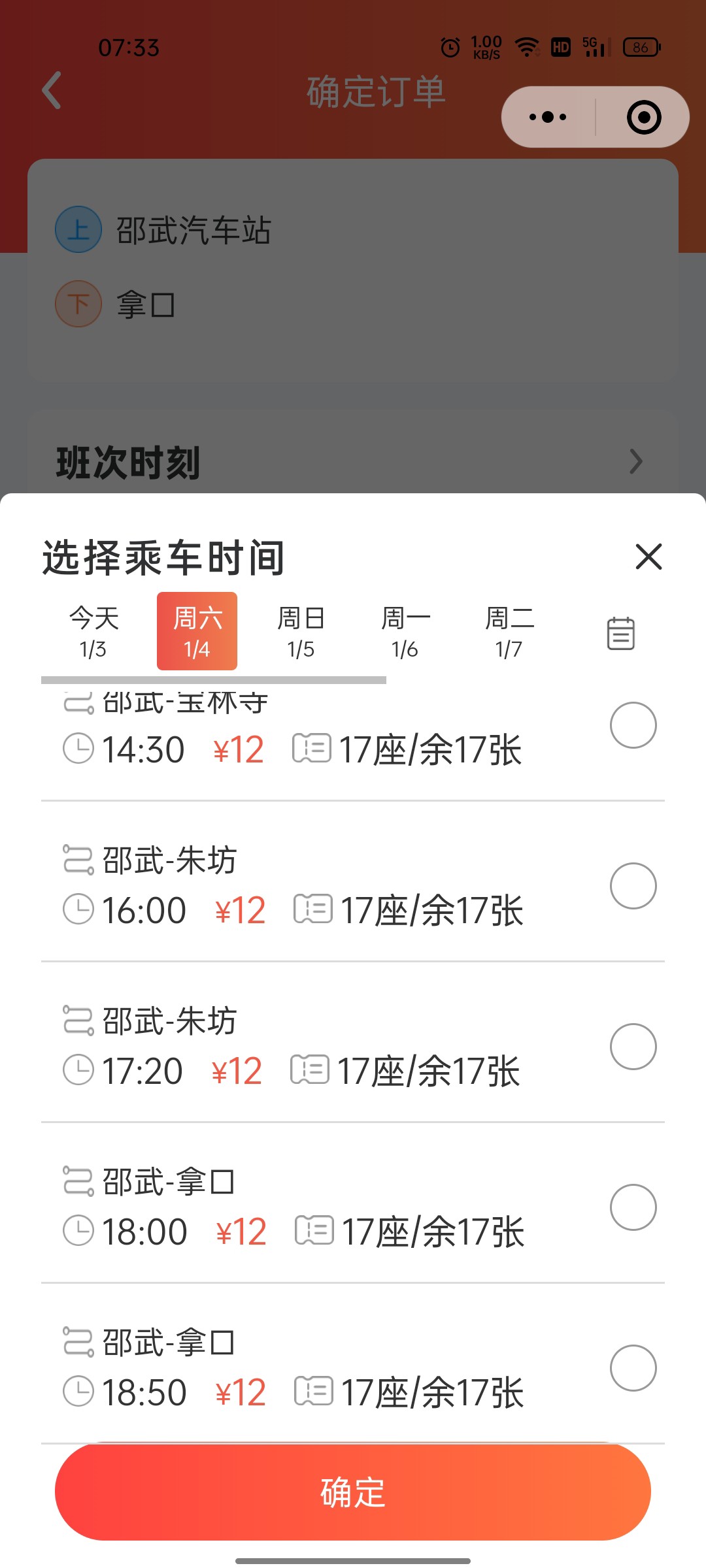Viewport: 706px width, 1568px height.
Task: Select the 14:30 departure radio button
Action: click(x=633, y=725)
